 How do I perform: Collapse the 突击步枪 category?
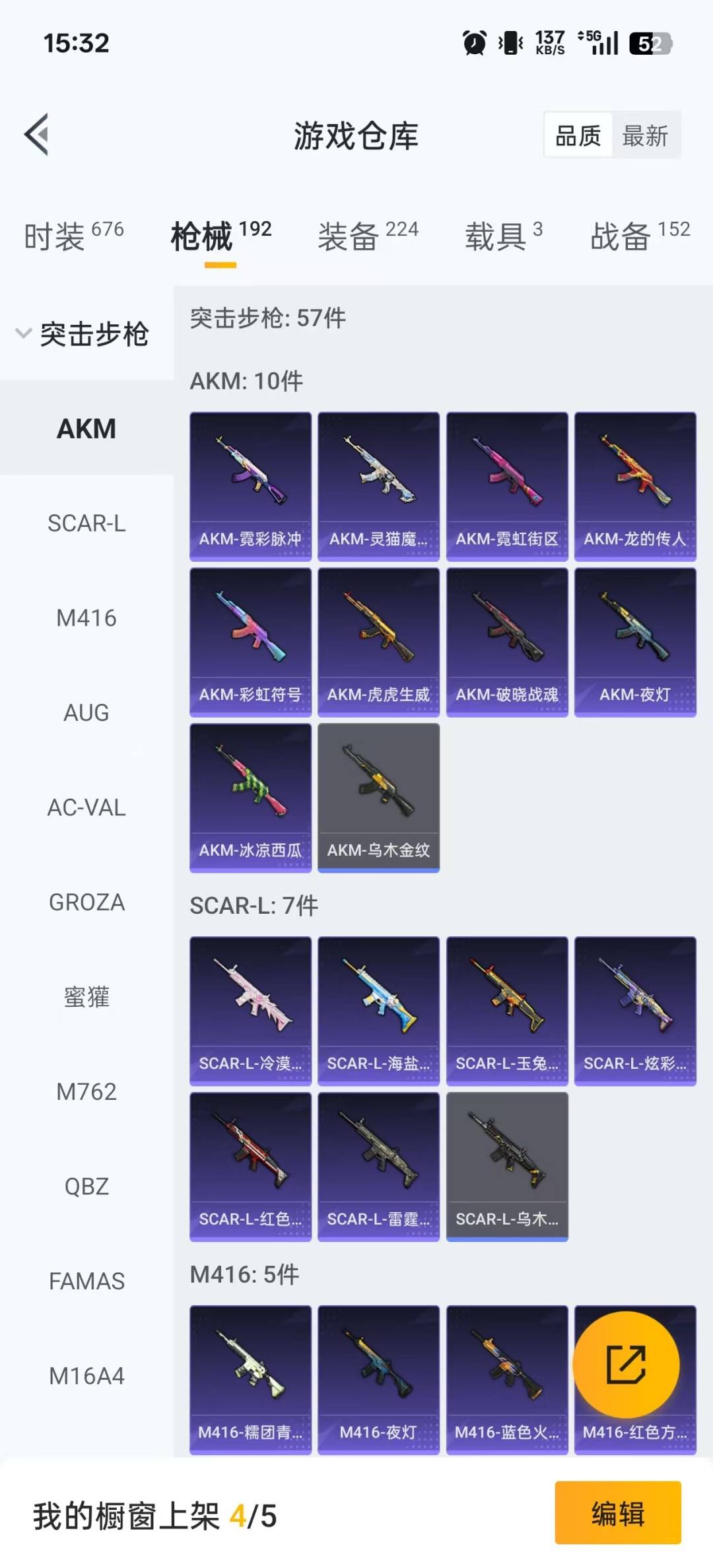coord(83,333)
